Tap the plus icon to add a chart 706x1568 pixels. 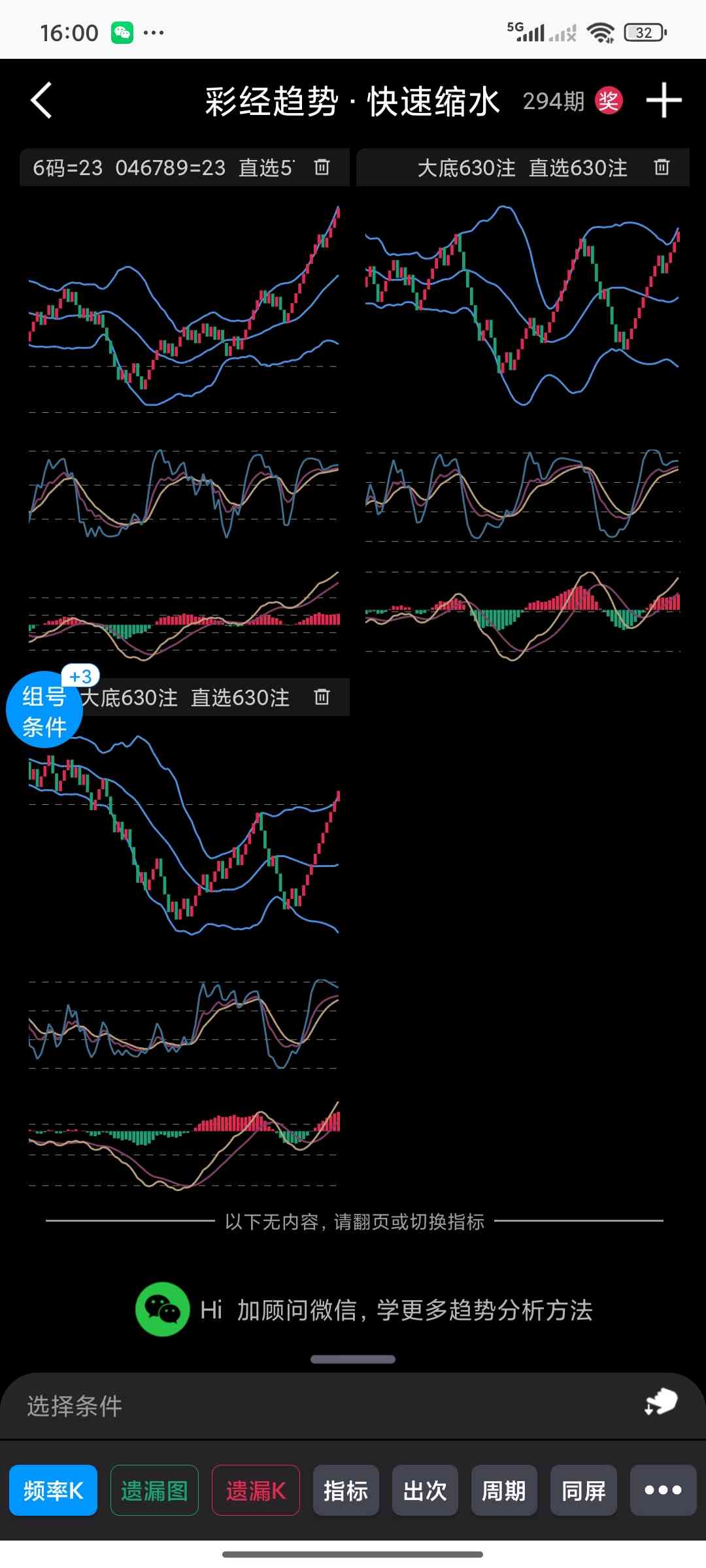pos(664,101)
